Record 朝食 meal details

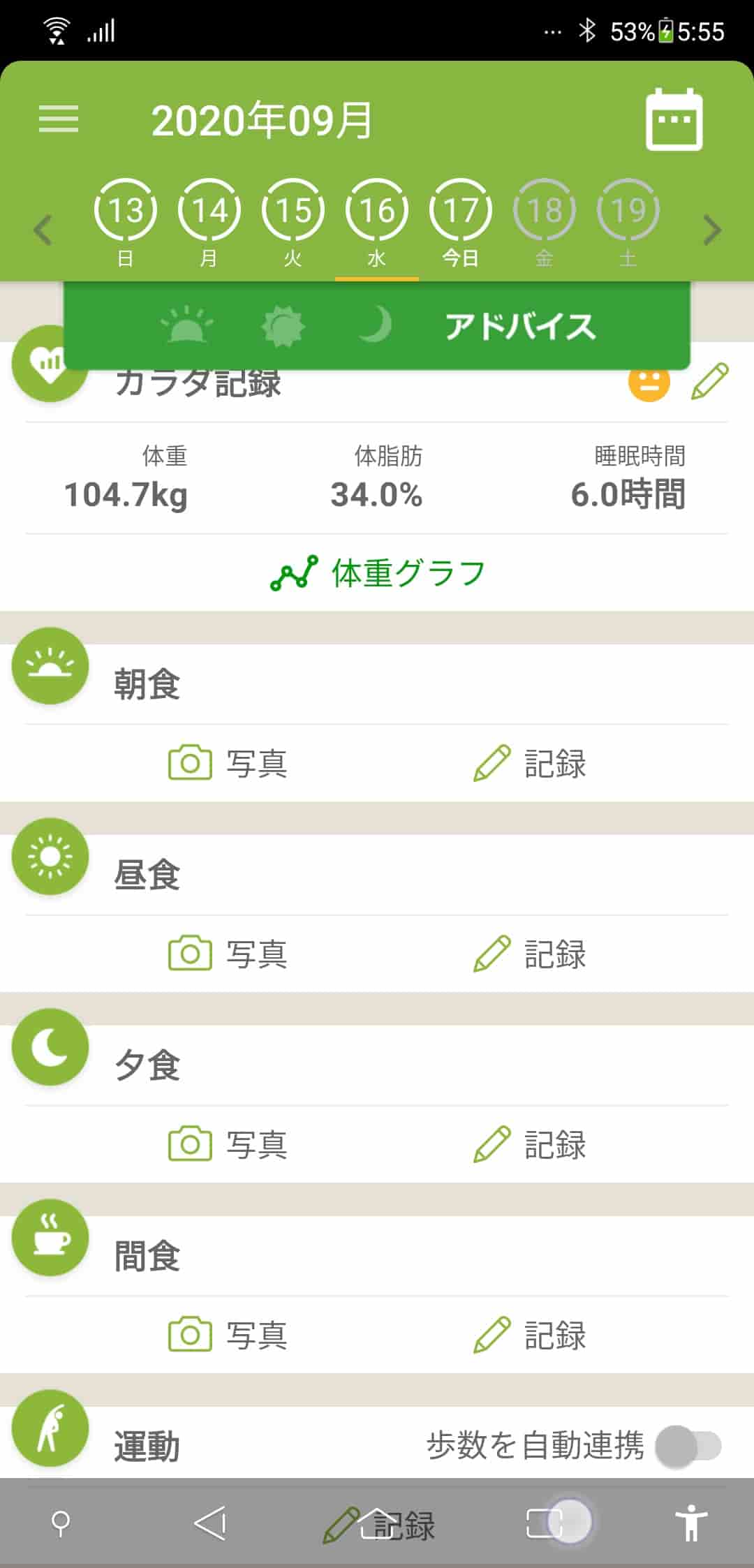pos(530,763)
